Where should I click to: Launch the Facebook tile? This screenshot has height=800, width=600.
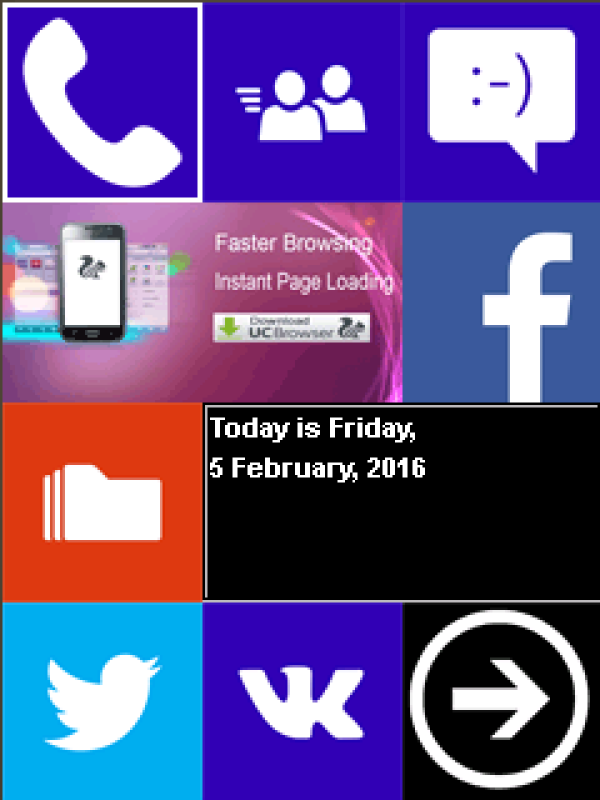point(501,302)
